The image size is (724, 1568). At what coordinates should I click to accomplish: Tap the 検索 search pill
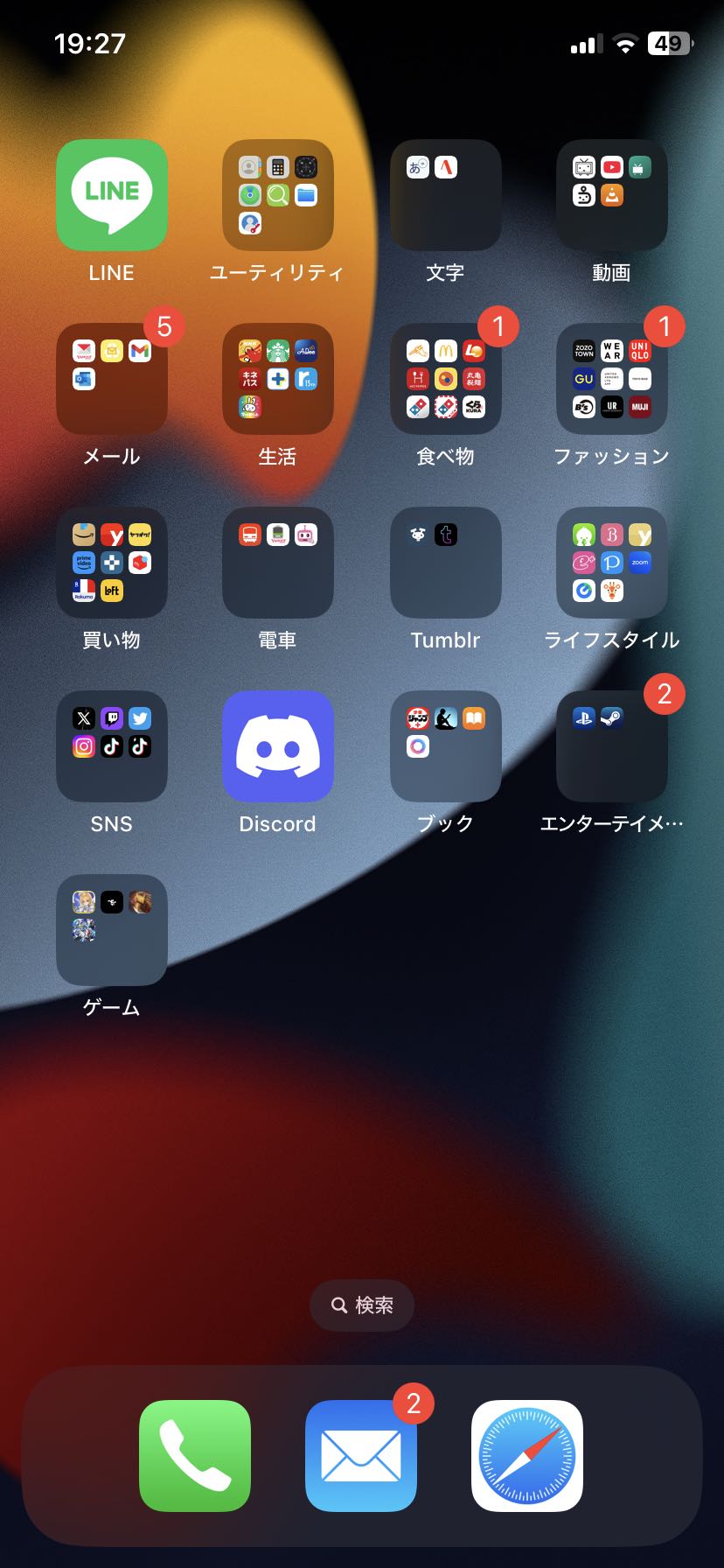coord(362,1305)
